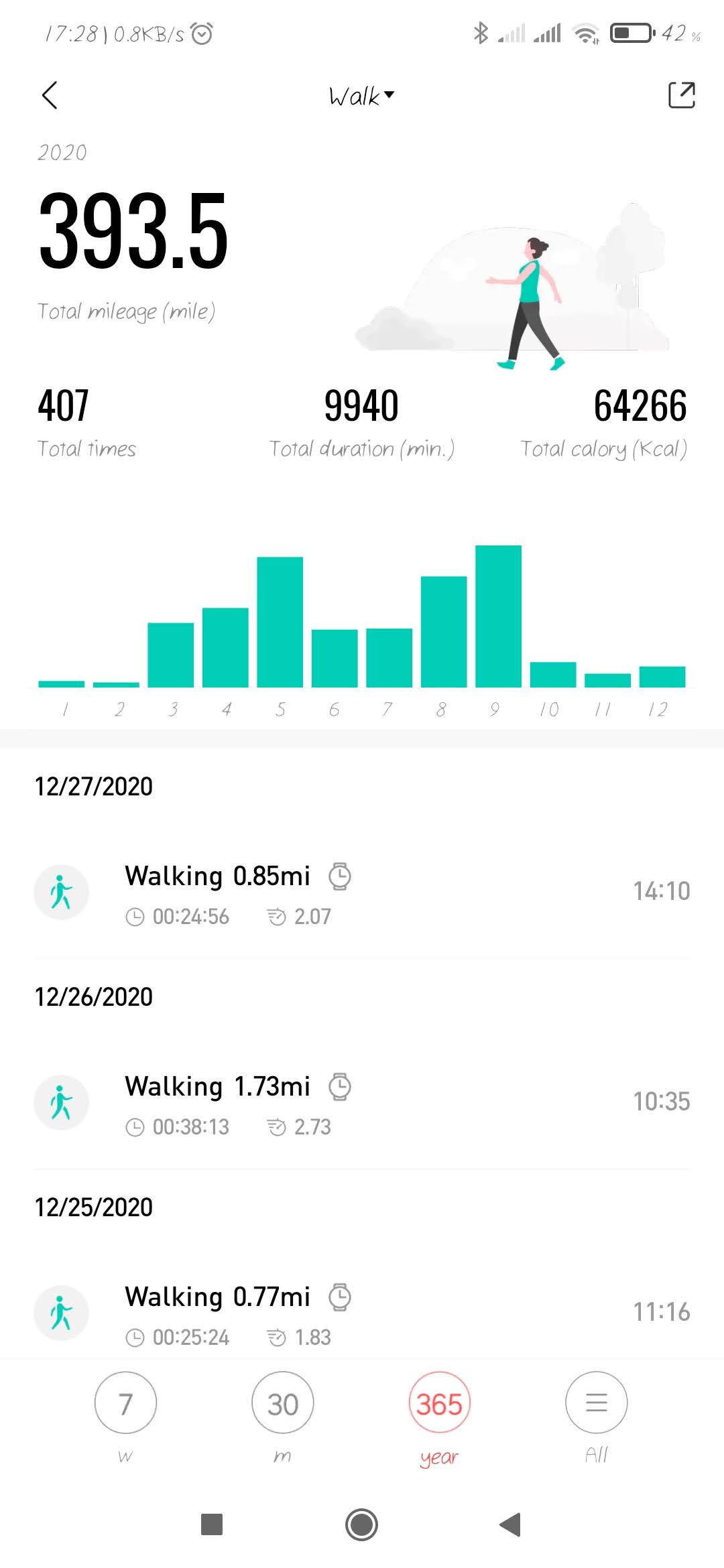Image resolution: width=724 pixels, height=1568 pixels.
Task: Open the Walk activity type dropdown
Action: (x=361, y=96)
